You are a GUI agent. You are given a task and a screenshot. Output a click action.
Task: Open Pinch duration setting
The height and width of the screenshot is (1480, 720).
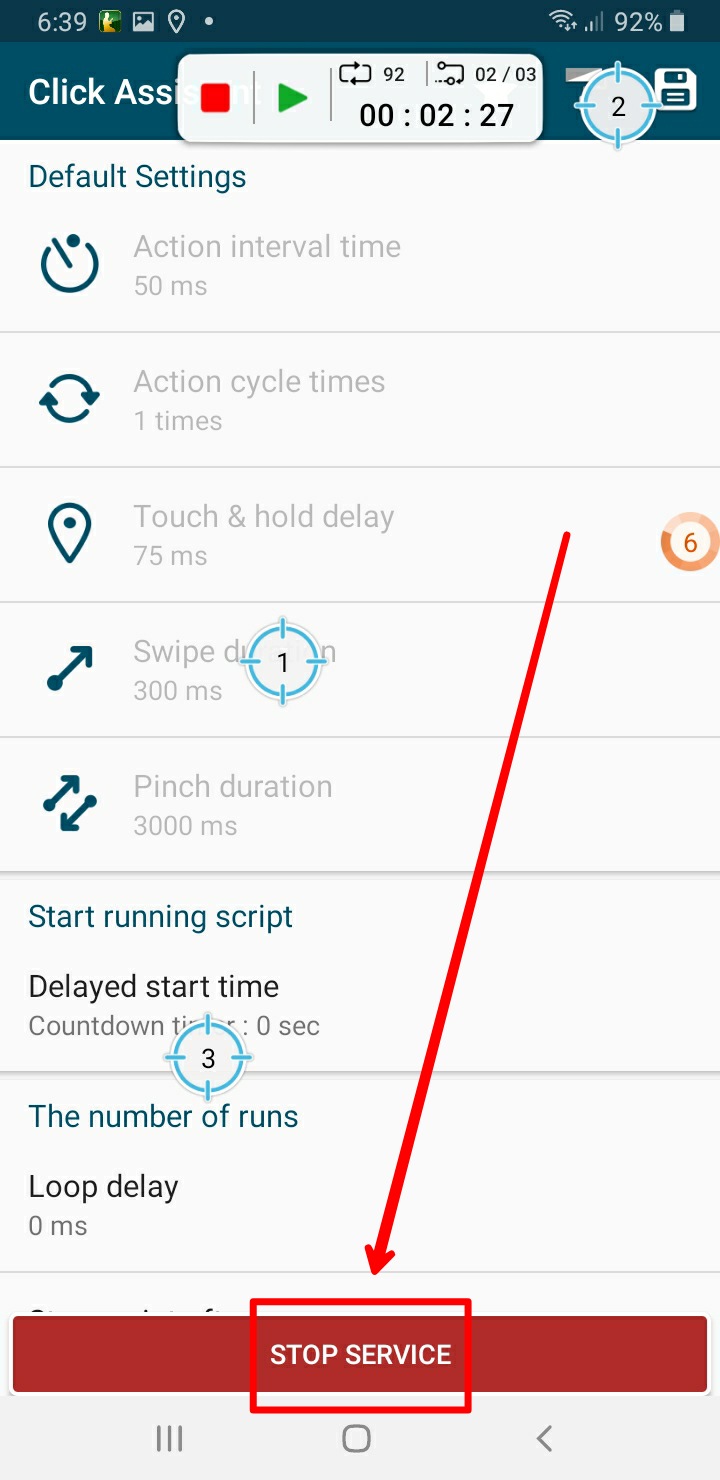233,805
